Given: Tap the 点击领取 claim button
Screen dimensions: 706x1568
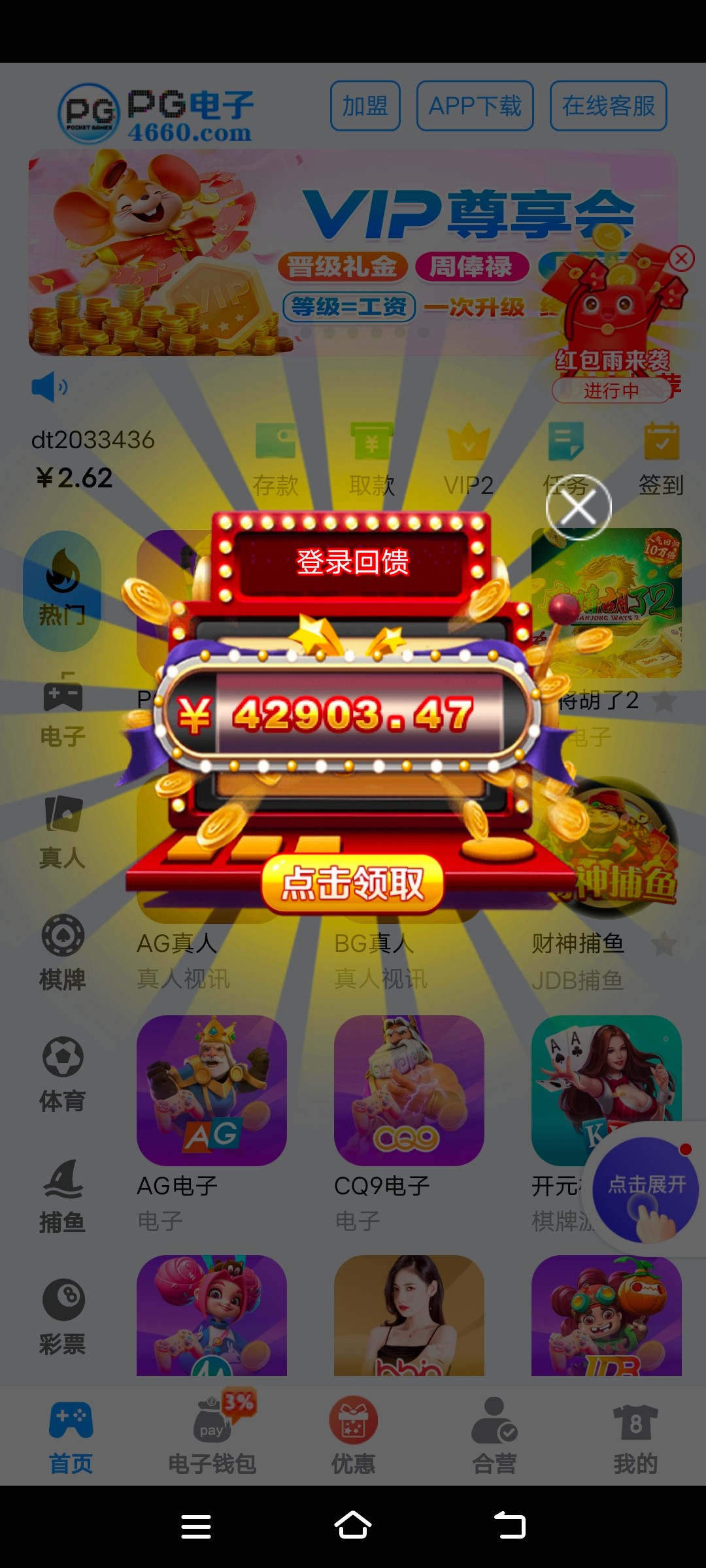Looking at the screenshot, I should 353,883.
